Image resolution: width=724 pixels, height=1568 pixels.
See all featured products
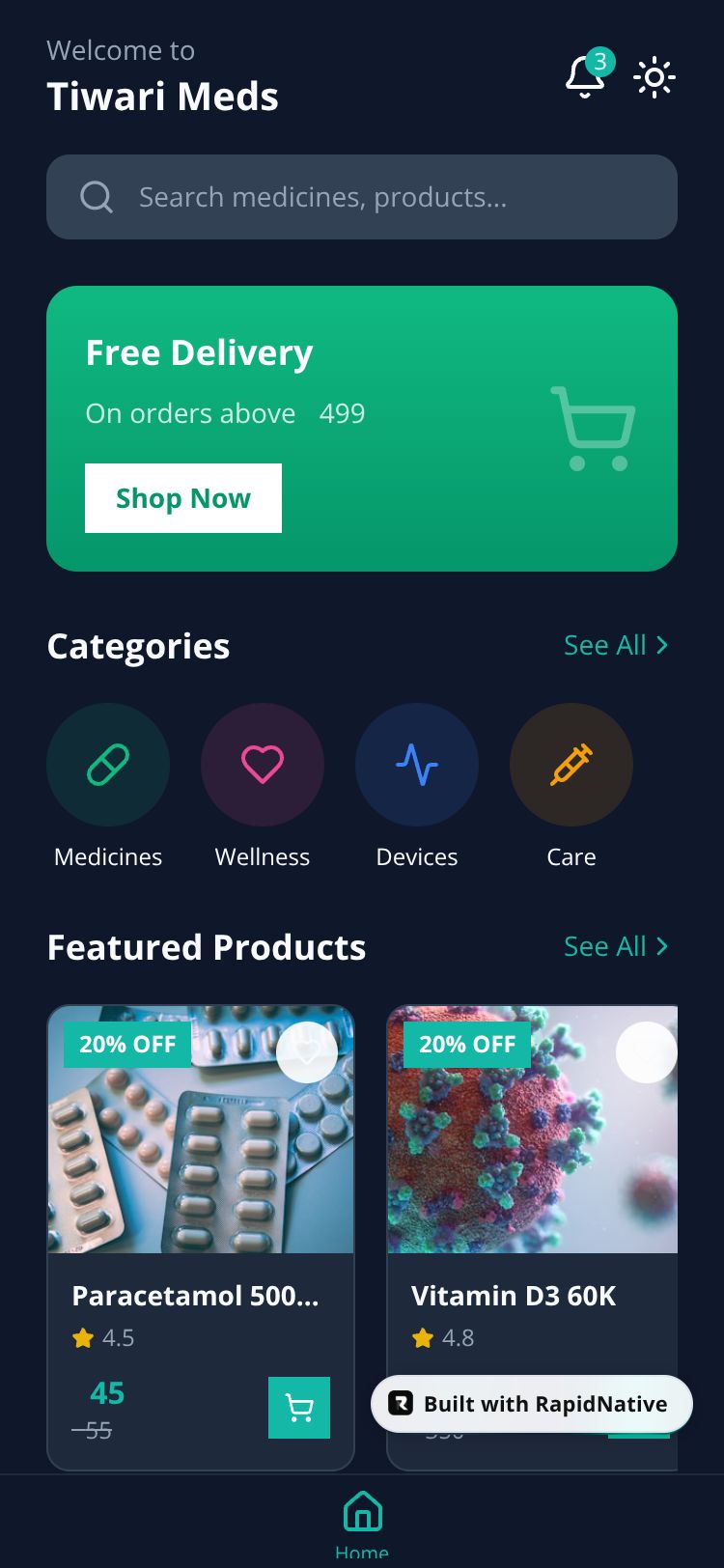[x=615, y=946]
